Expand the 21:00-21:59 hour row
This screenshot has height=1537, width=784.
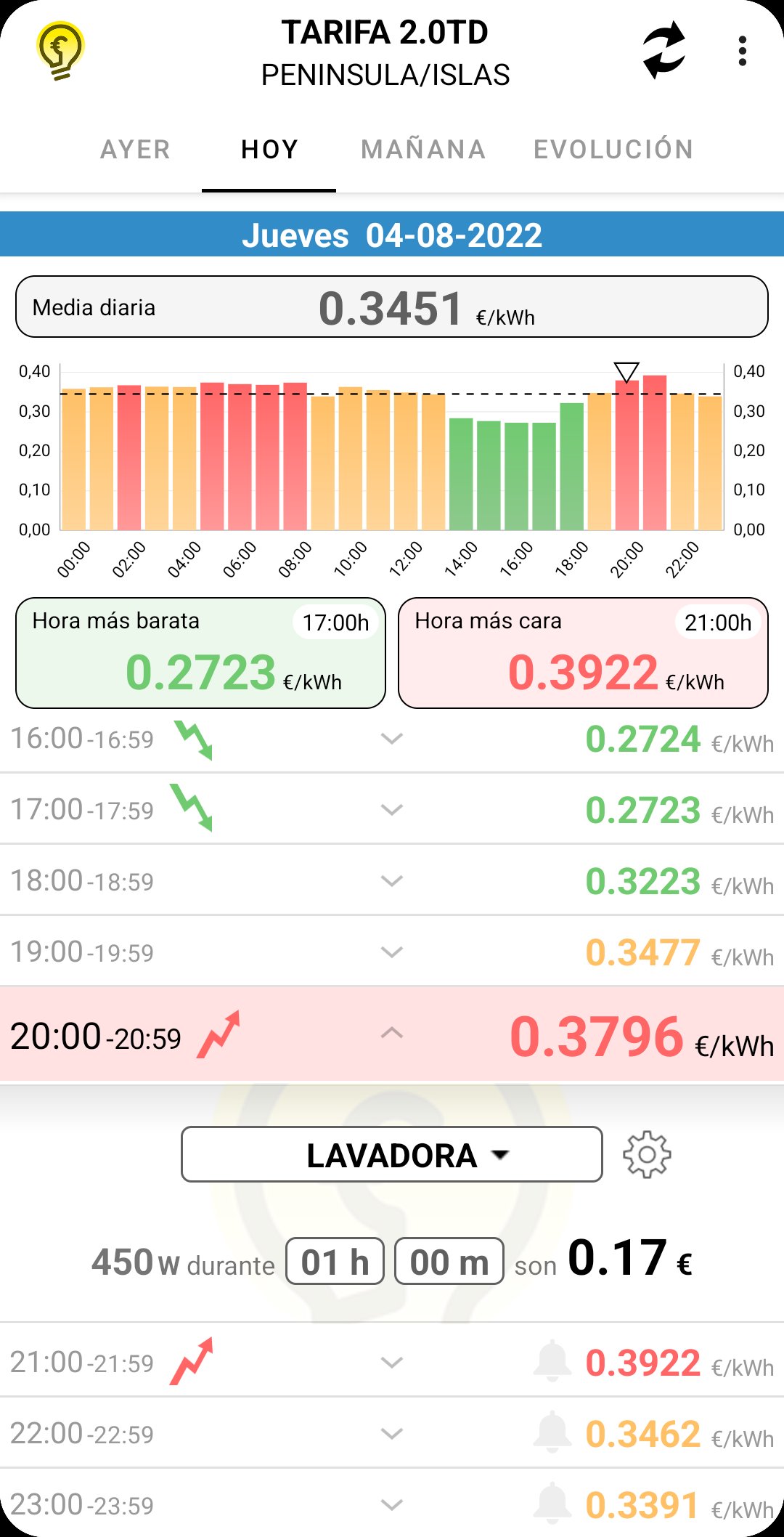392,1363
